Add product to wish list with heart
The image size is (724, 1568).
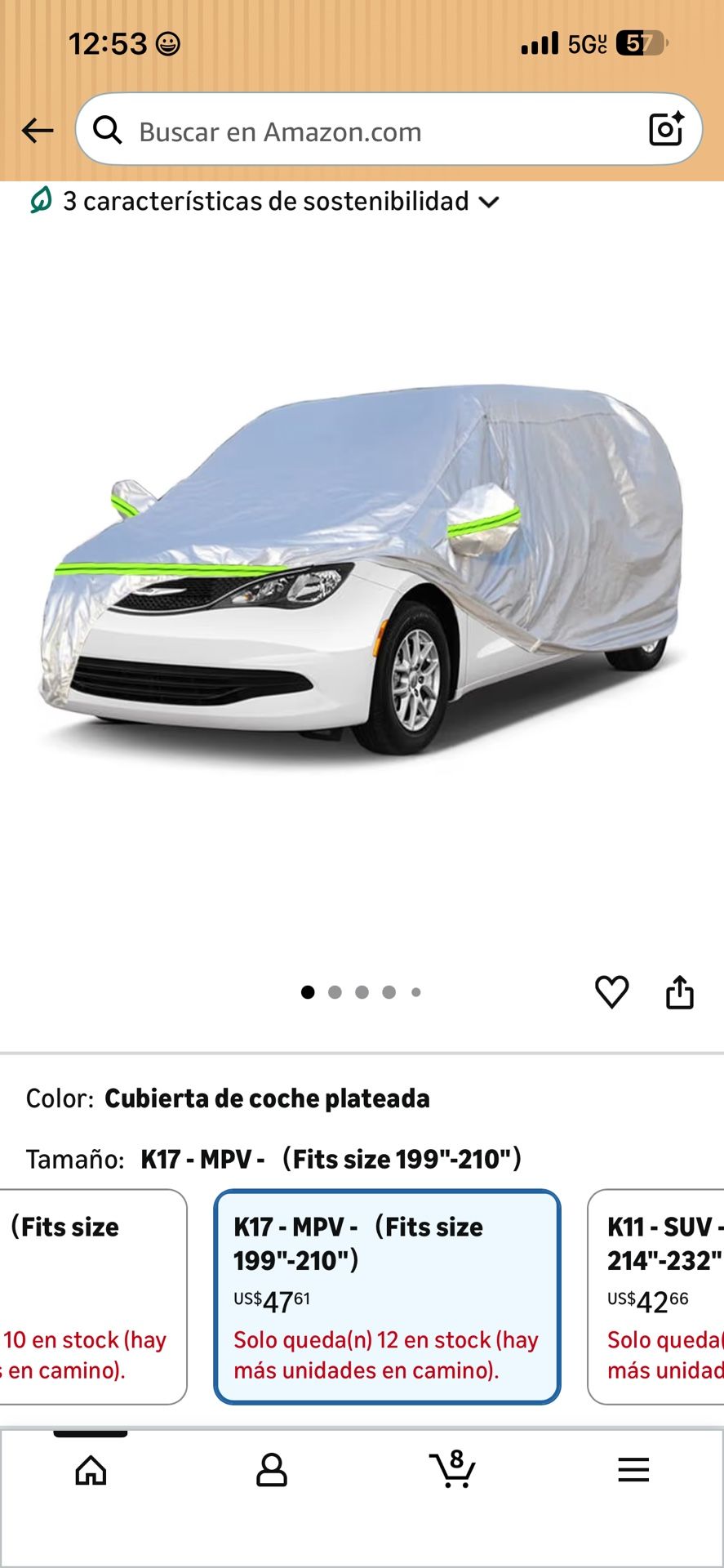click(x=611, y=992)
